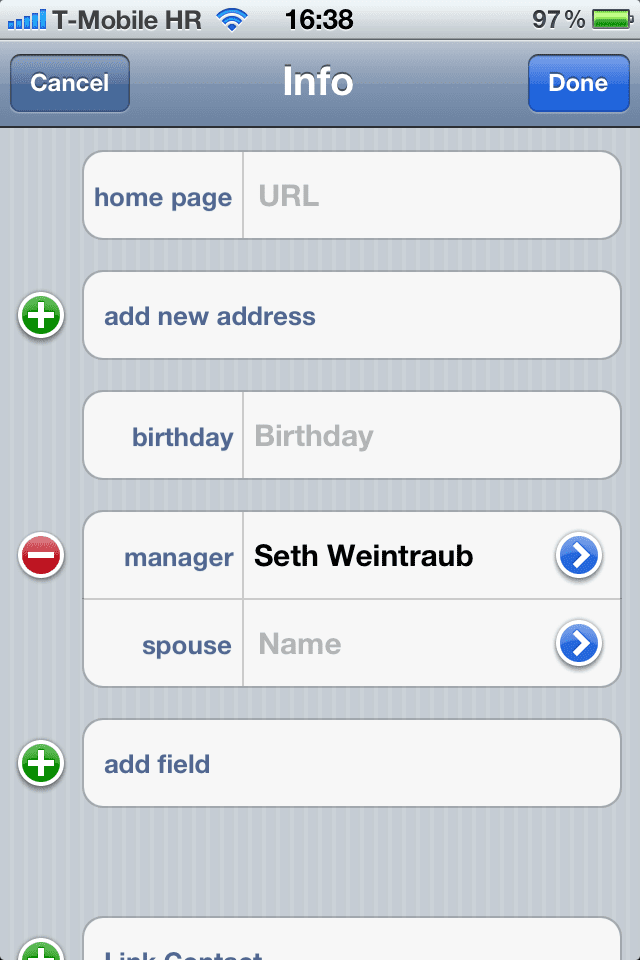The width and height of the screenshot is (640, 960).
Task: Tap the green plus beside add new address
Action: click(41, 316)
